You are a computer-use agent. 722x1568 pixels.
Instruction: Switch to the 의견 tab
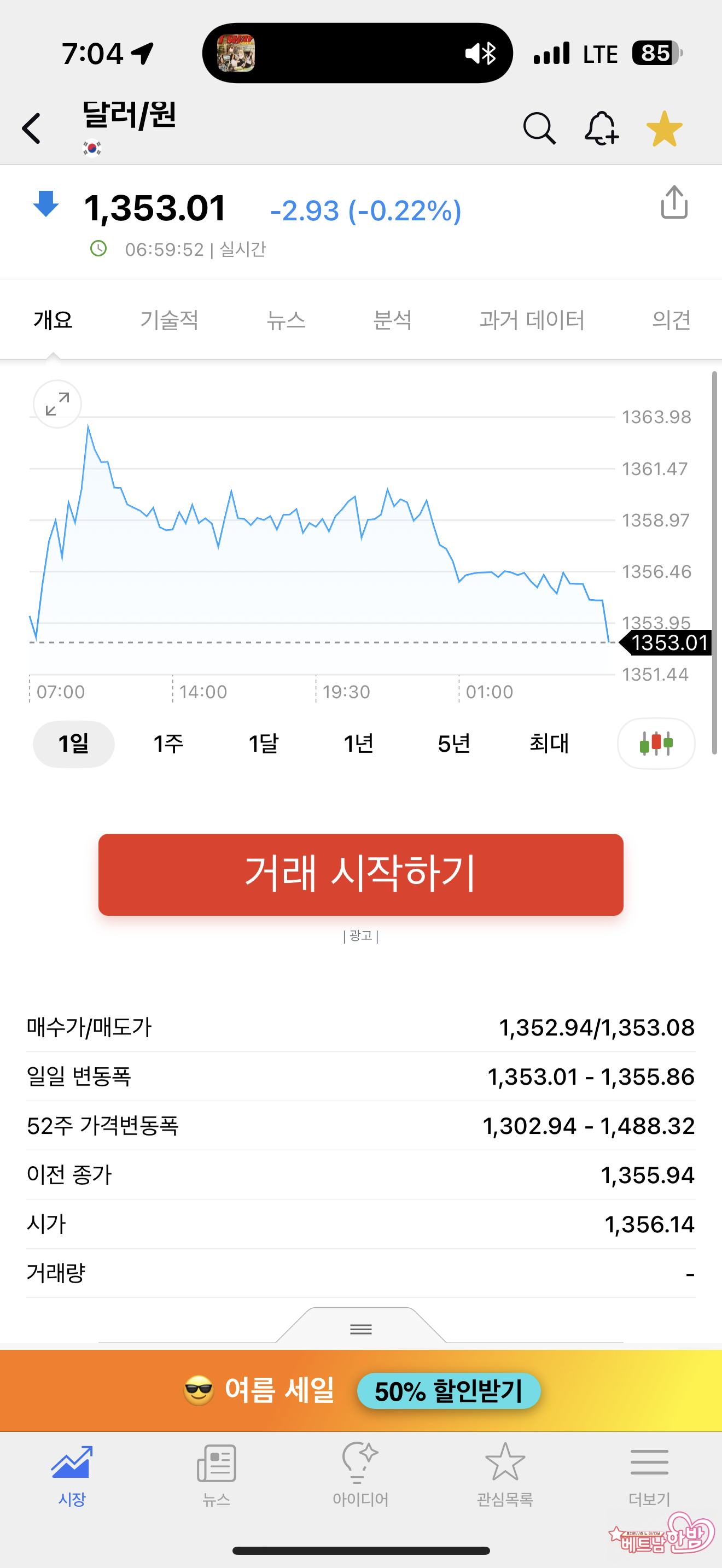[671, 320]
